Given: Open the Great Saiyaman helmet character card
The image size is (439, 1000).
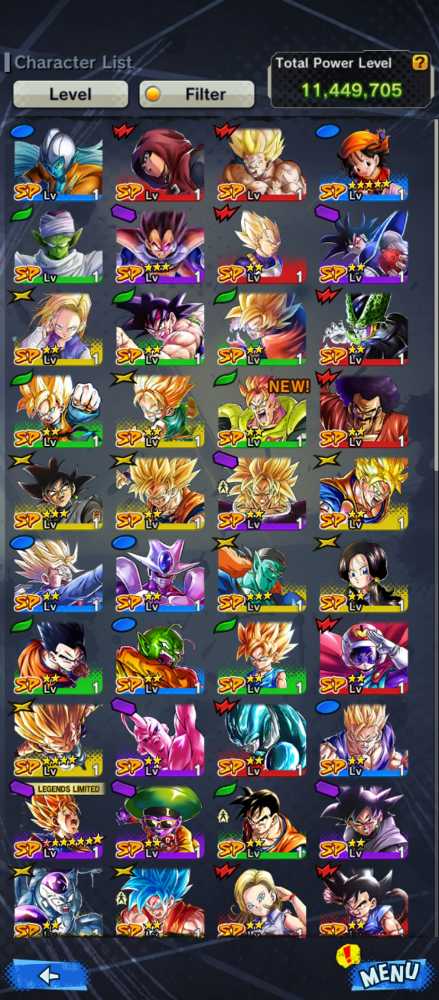Looking at the screenshot, I should (364, 658).
